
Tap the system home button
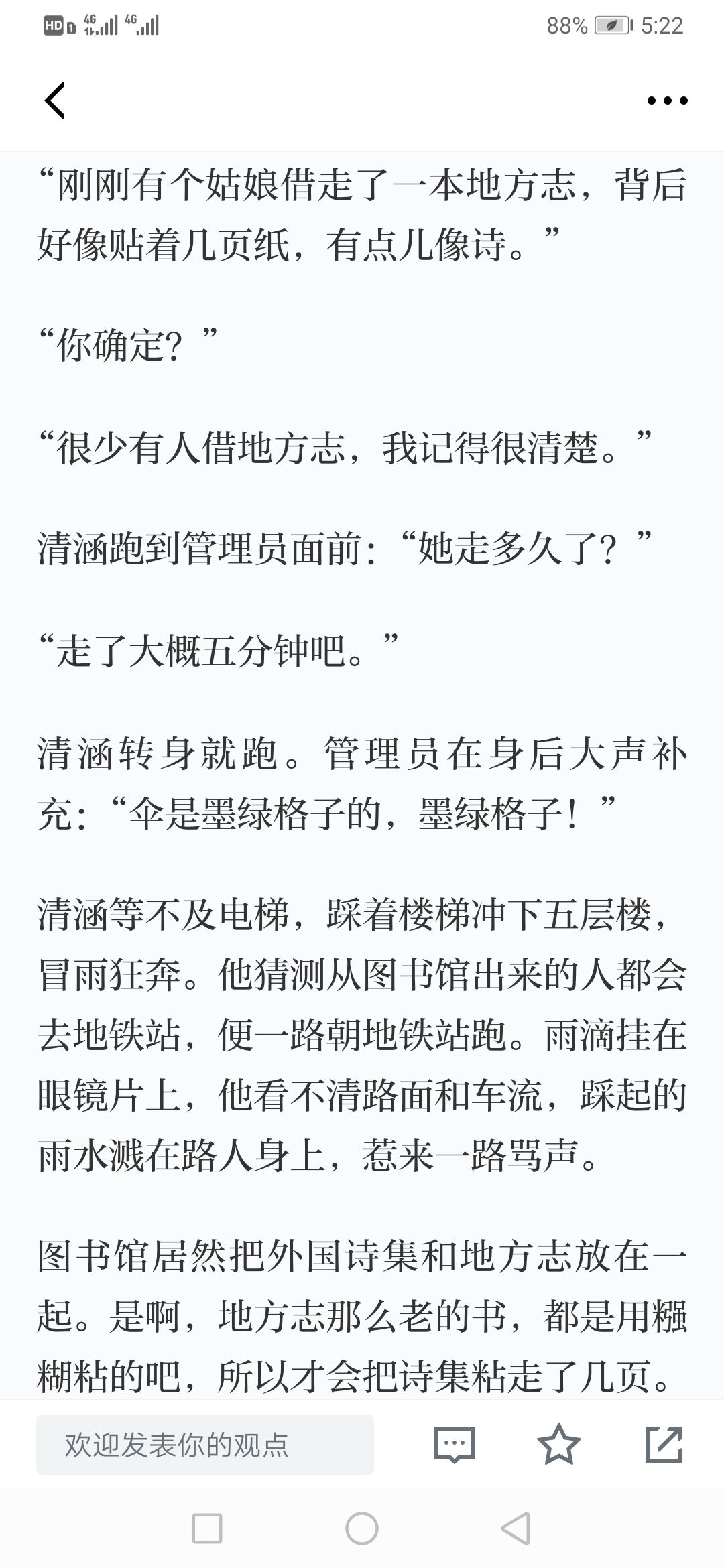click(362, 1529)
